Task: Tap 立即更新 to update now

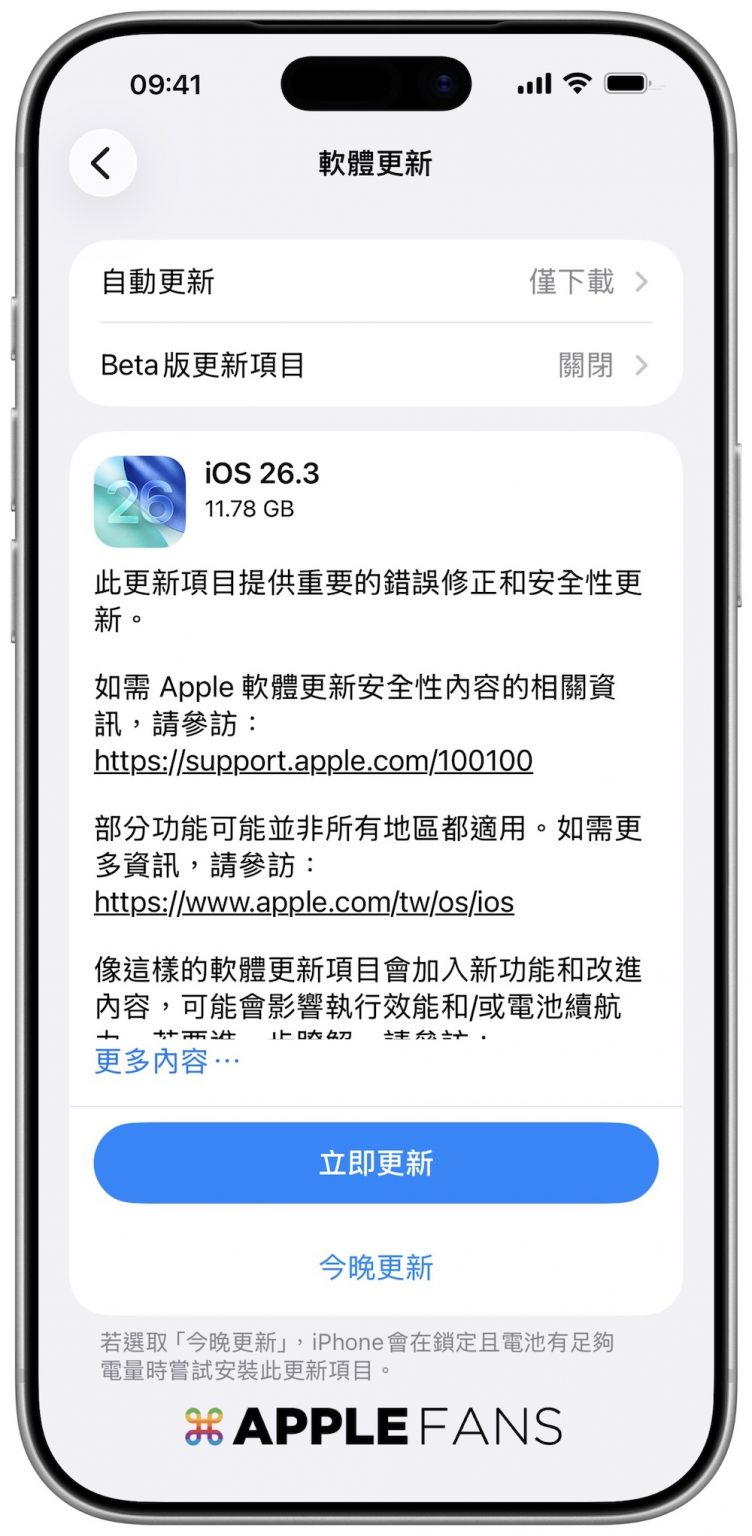Action: (375, 1163)
